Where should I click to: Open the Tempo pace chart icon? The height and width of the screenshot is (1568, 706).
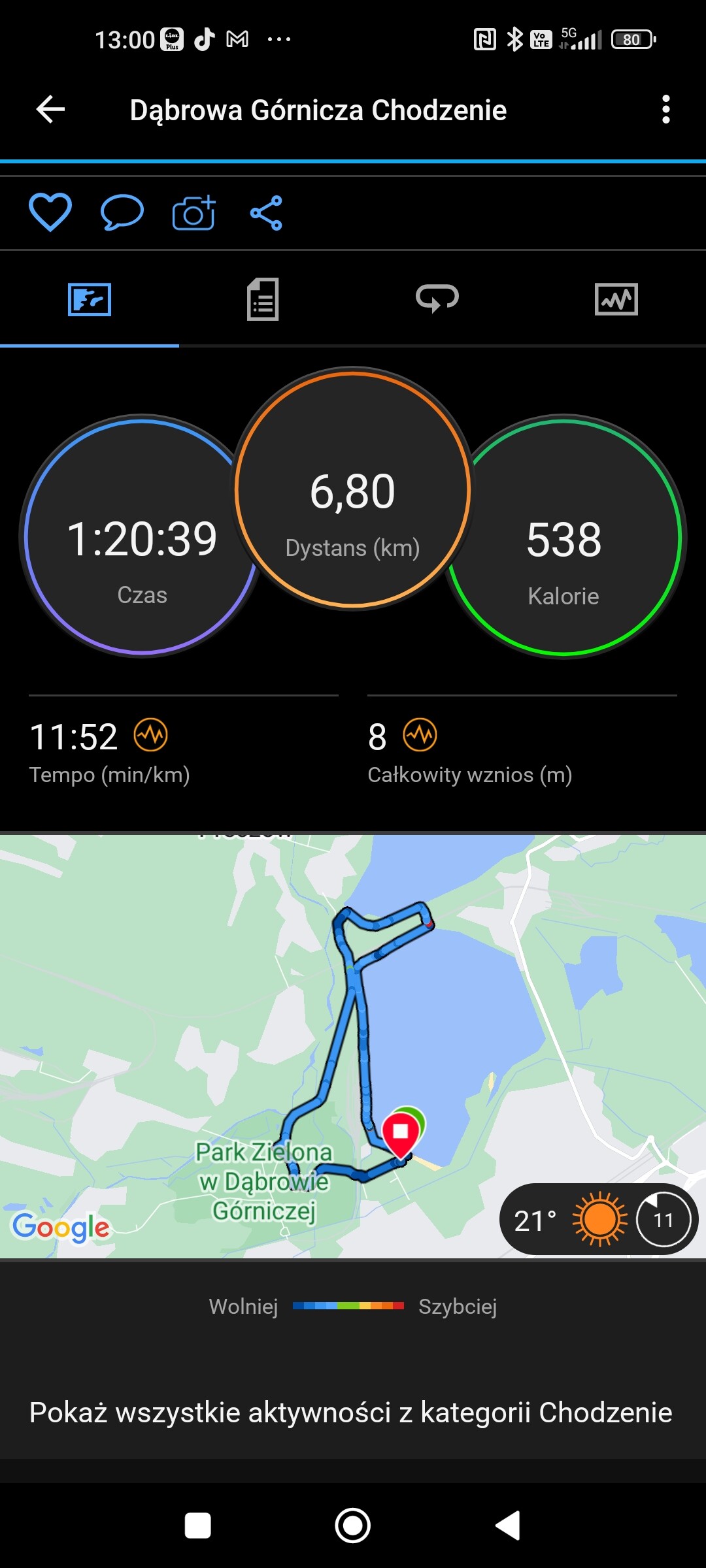pyautogui.click(x=151, y=735)
